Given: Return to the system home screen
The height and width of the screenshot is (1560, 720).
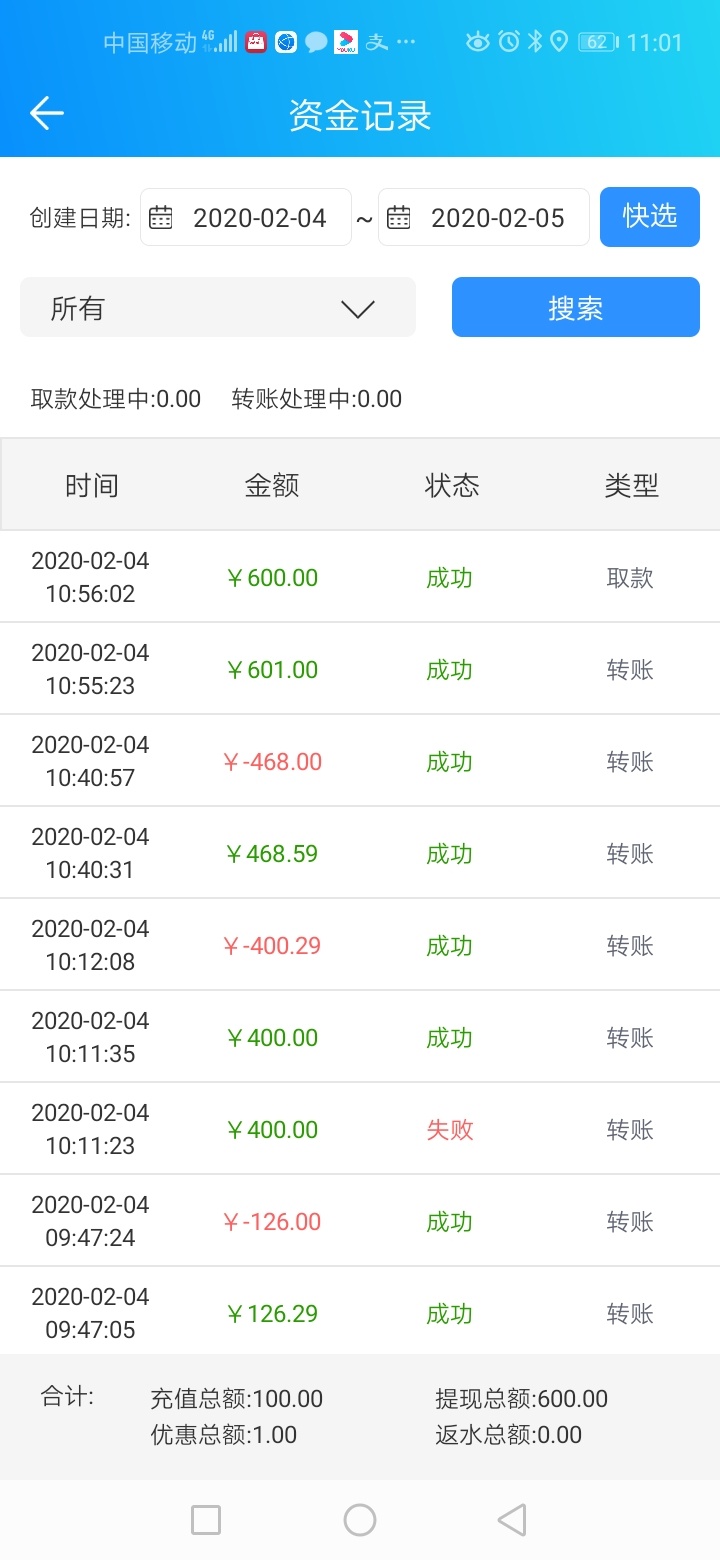Looking at the screenshot, I should pos(360,1520).
